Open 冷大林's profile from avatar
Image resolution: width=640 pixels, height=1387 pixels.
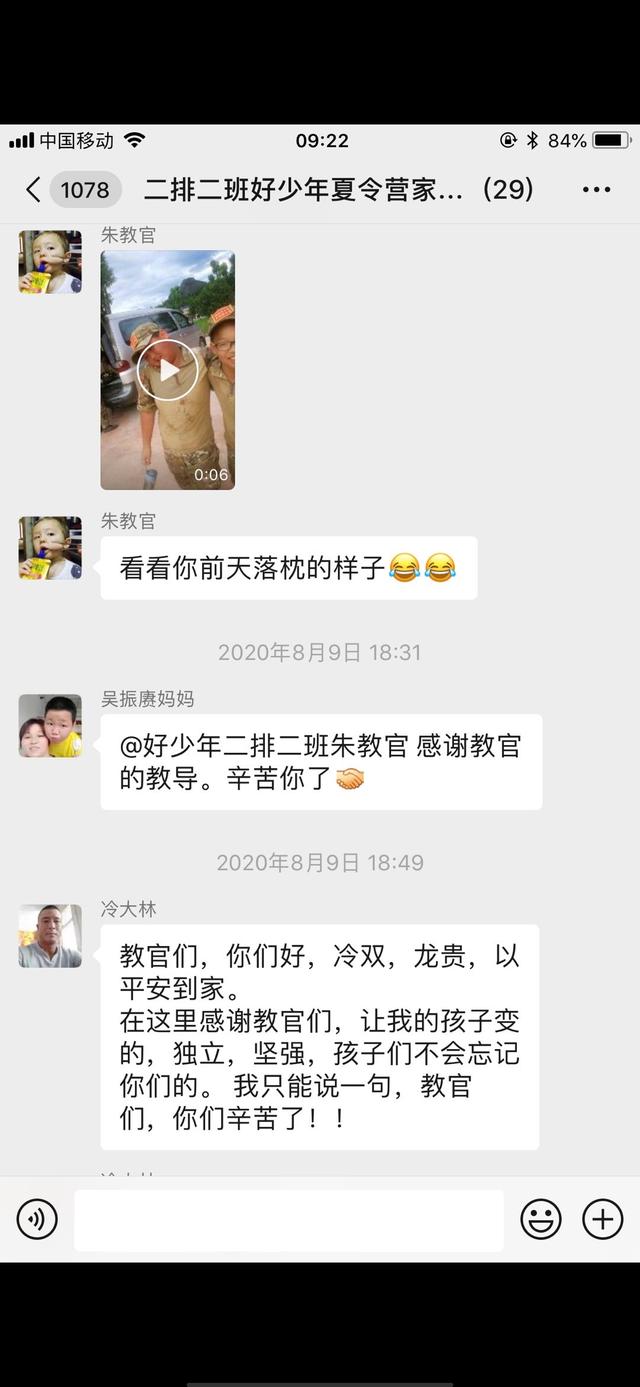(50, 936)
